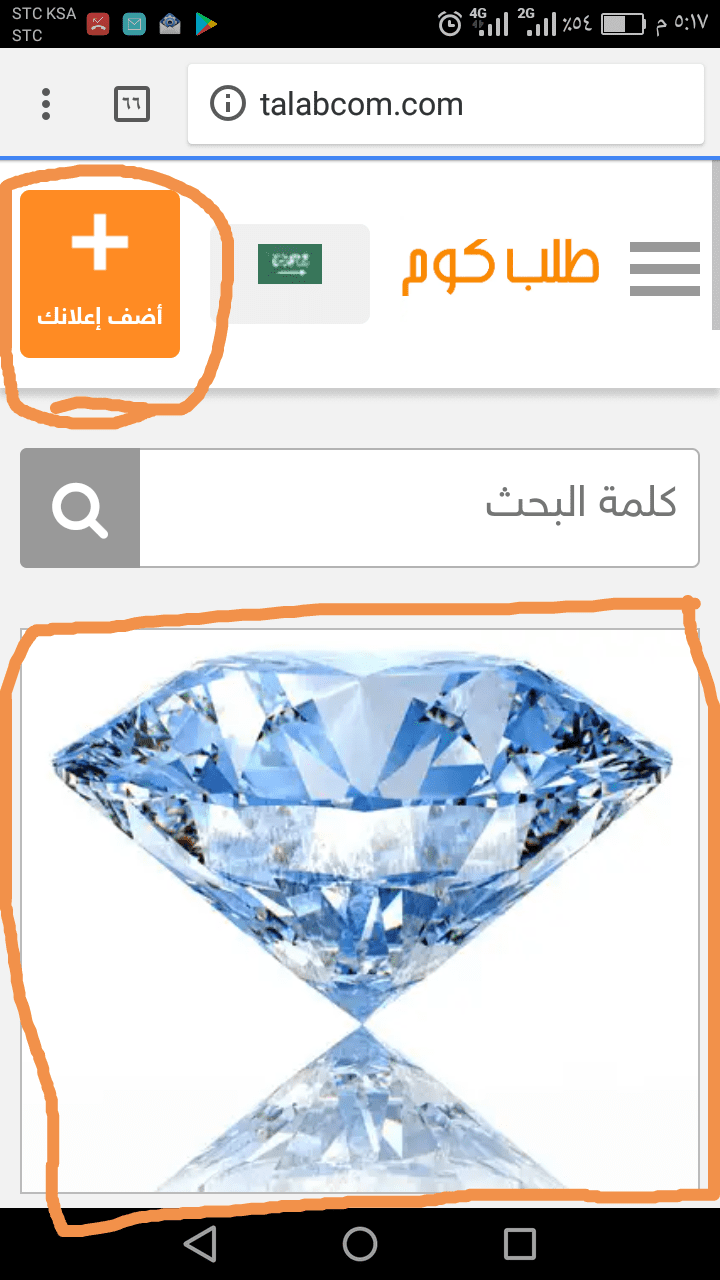Open the hamburger drawer menu
Screen dimensions: 720x1280
click(x=665, y=269)
